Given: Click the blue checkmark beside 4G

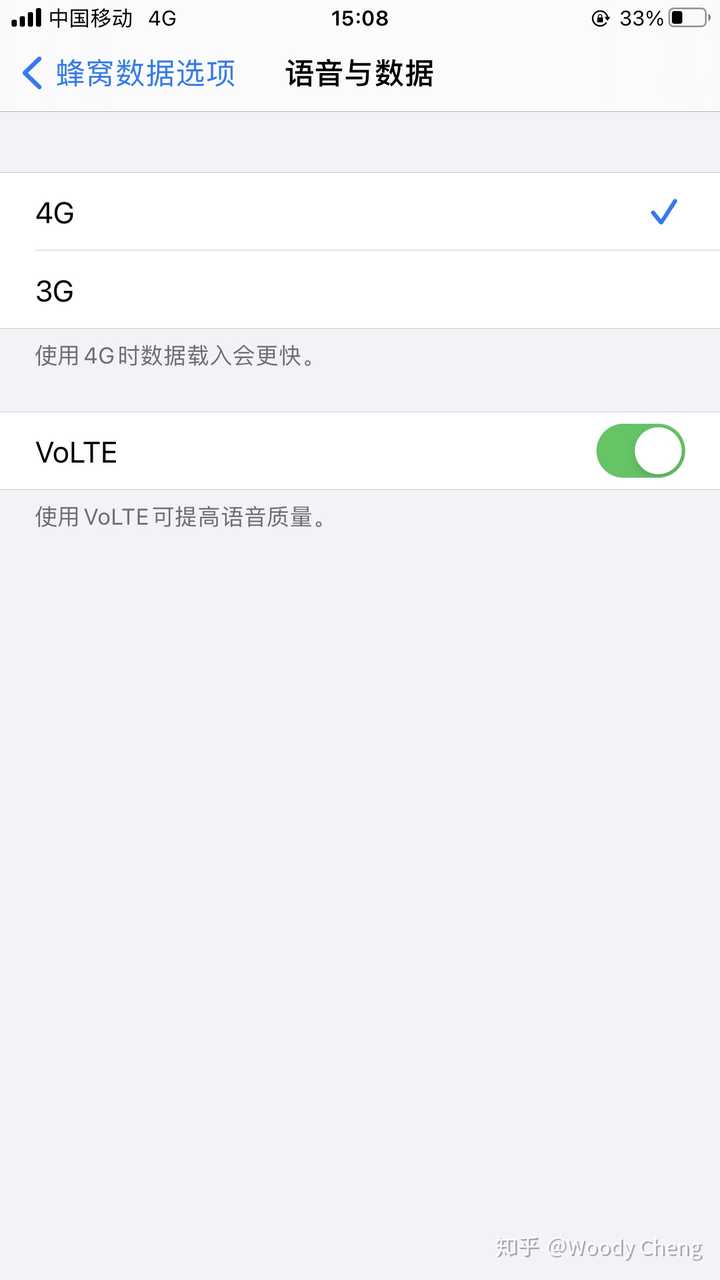Looking at the screenshot, I should (x=663, y=212).
